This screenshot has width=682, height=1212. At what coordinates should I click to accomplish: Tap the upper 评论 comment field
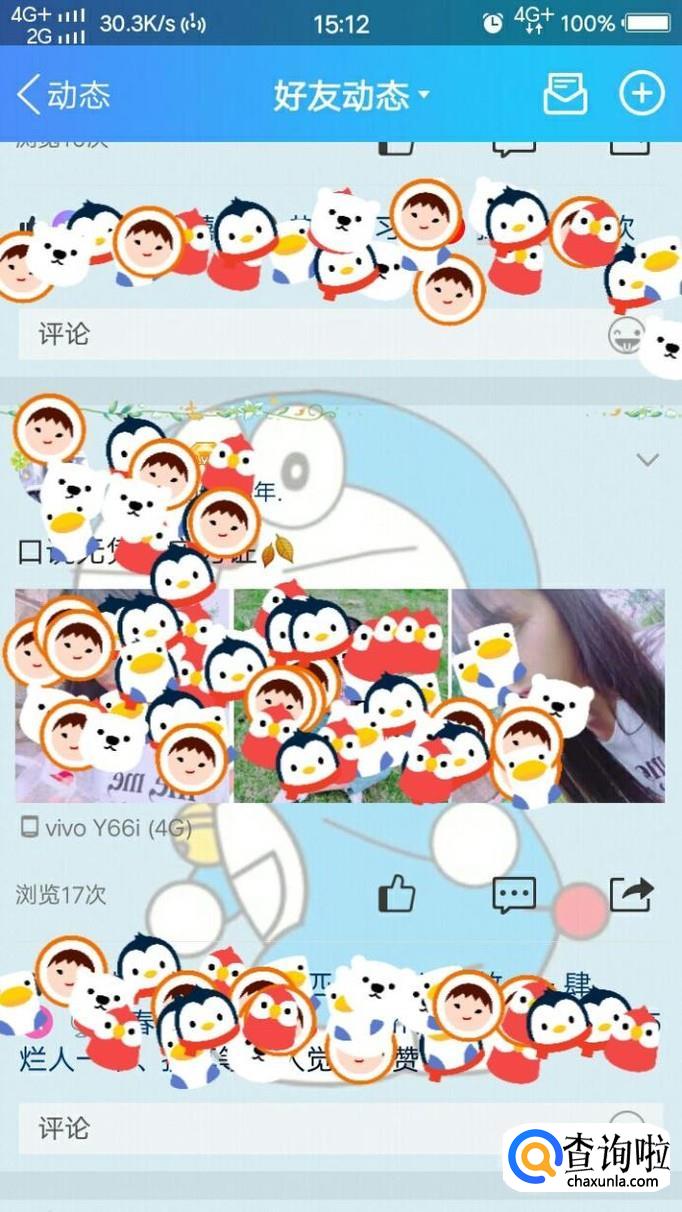[300, 334]
